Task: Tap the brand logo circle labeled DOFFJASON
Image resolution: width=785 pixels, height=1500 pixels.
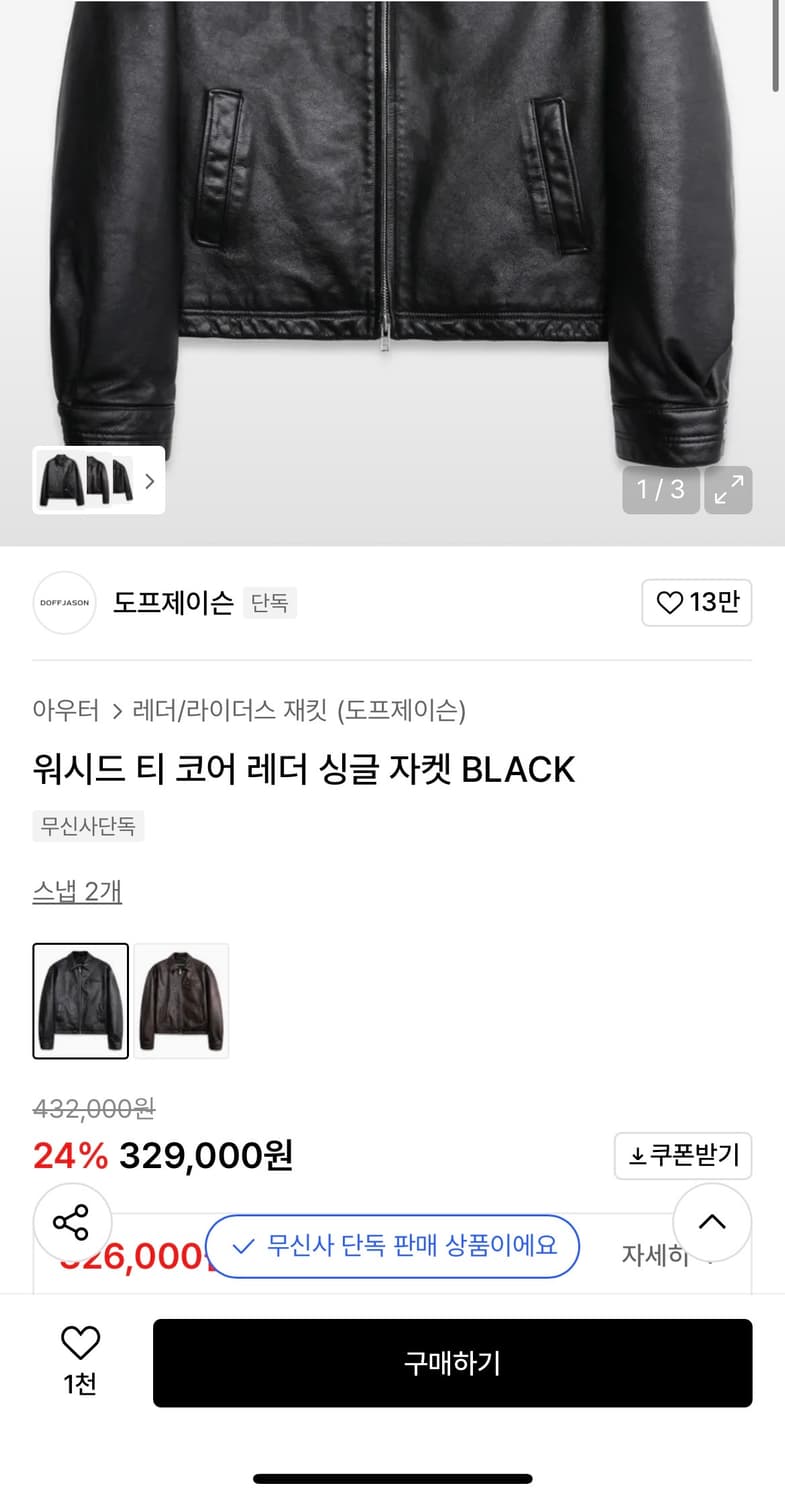Action: click(x=63, y=603)
